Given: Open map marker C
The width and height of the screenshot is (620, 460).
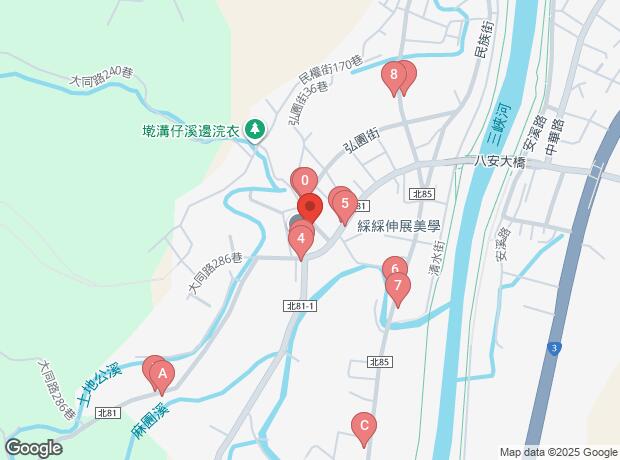Looking at the screenshot, I should coord(364,426).
